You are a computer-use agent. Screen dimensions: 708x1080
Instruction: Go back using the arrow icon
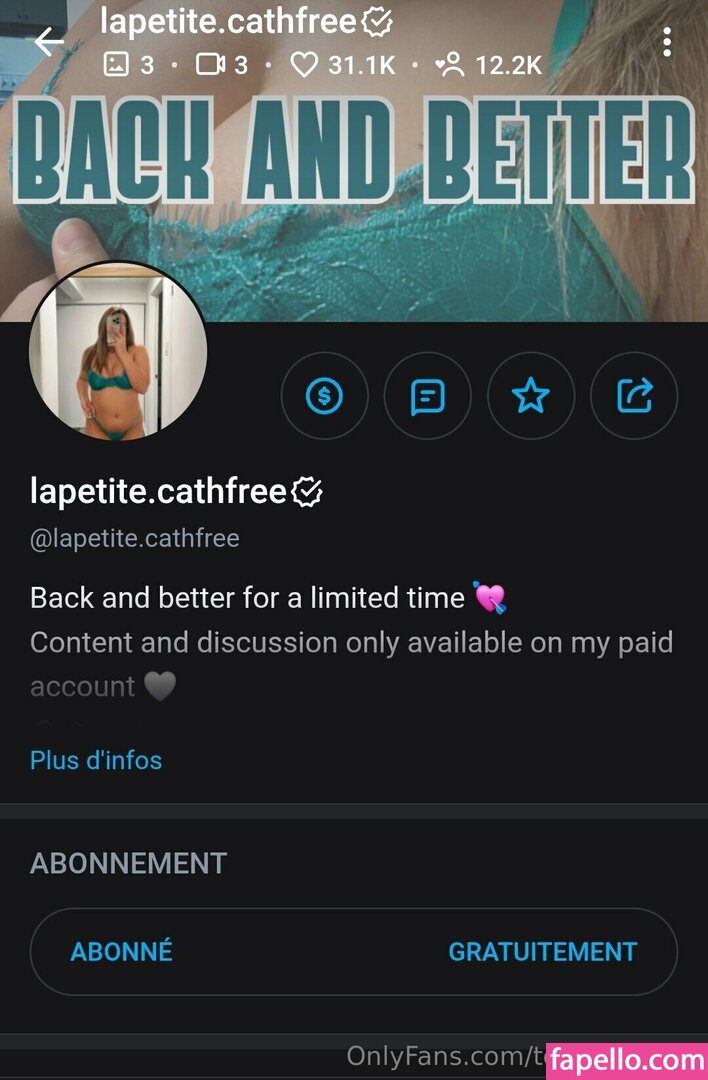click(x=48, y=42)
